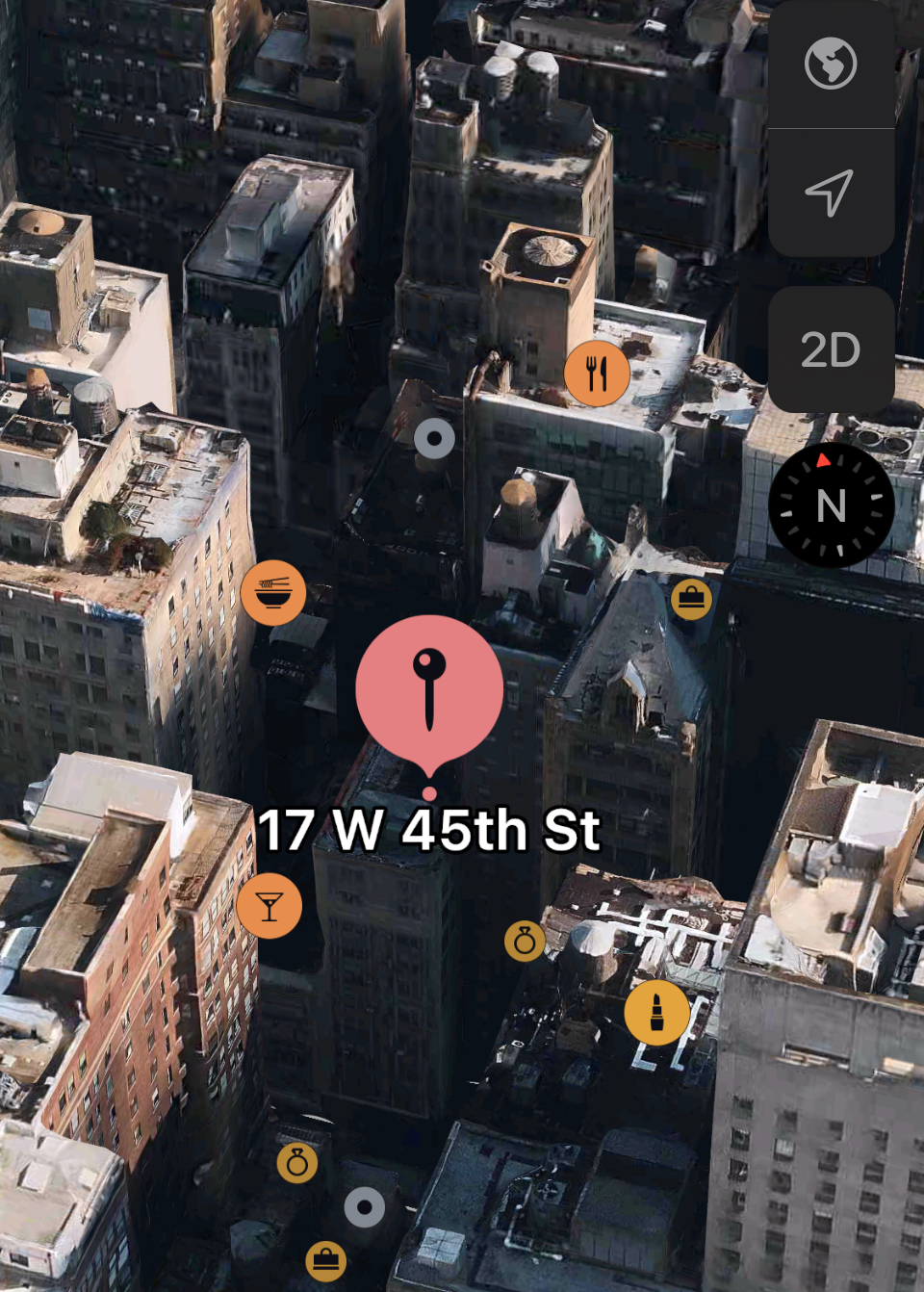Select the red 17 W 45th St pin
This screenshot has height=1292, width=924.
[x=429, y=689]
